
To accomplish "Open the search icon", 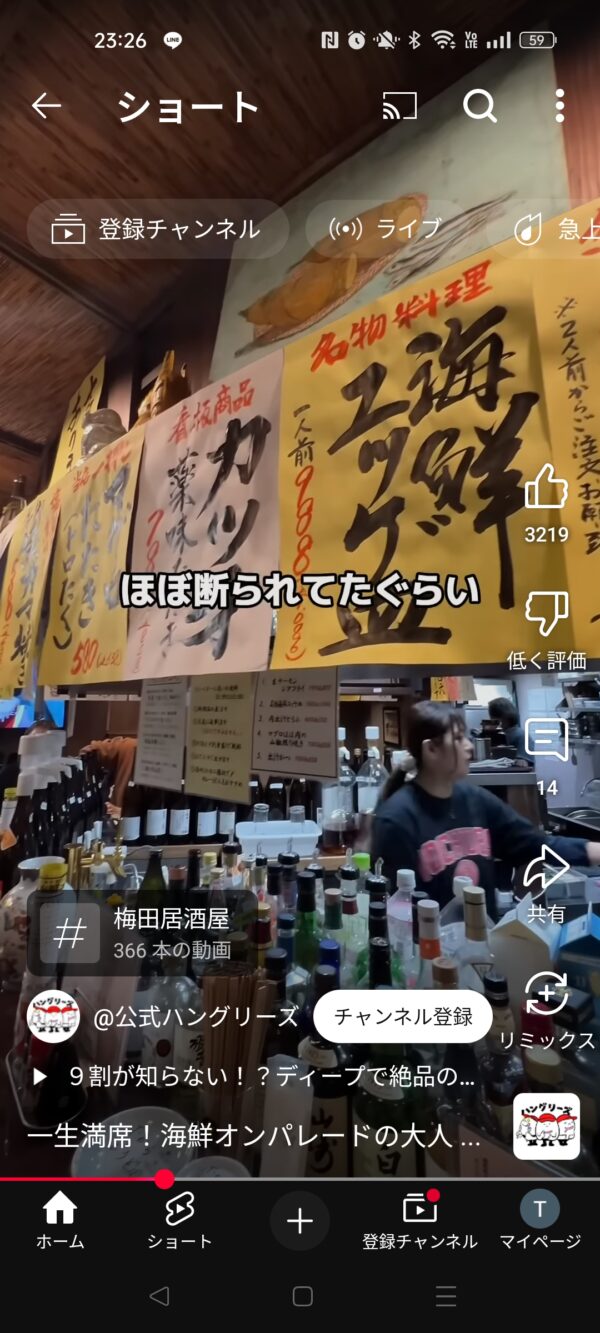I will coord(480,106).
